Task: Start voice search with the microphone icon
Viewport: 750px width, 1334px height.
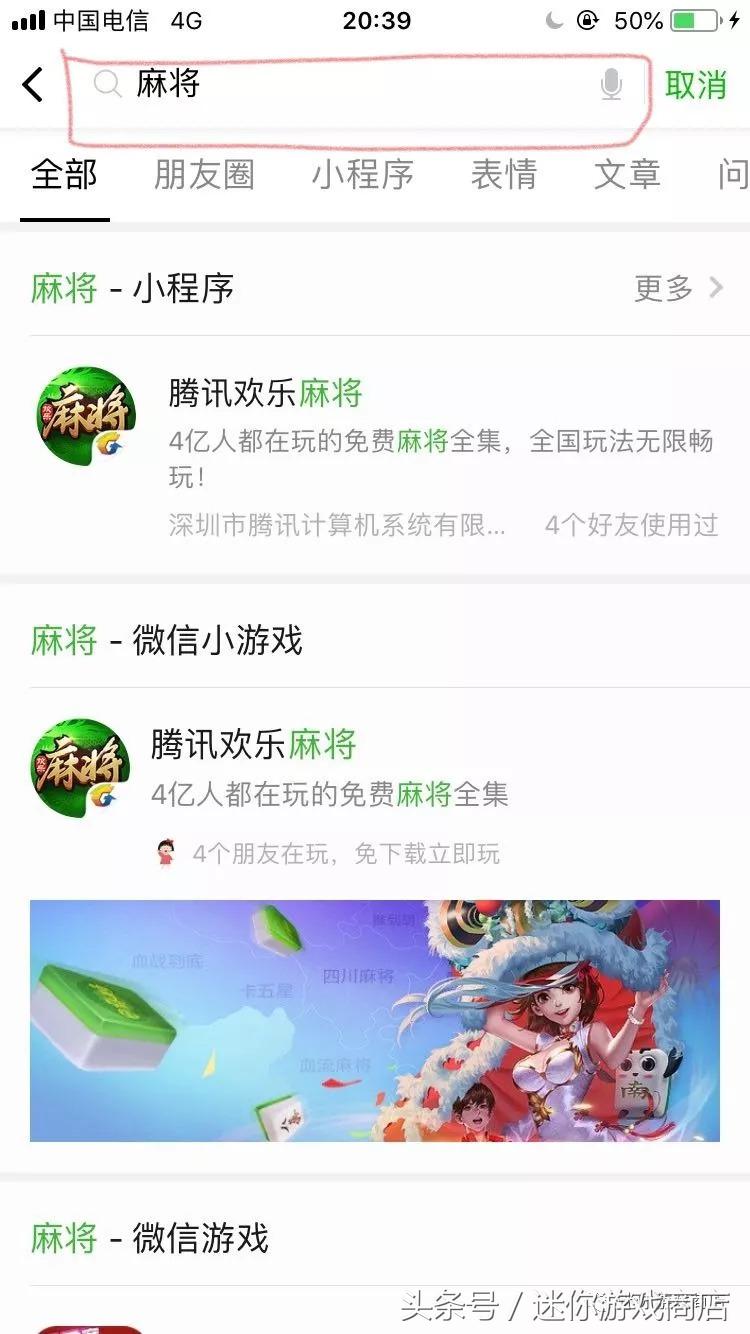Action: coord(611,86)
